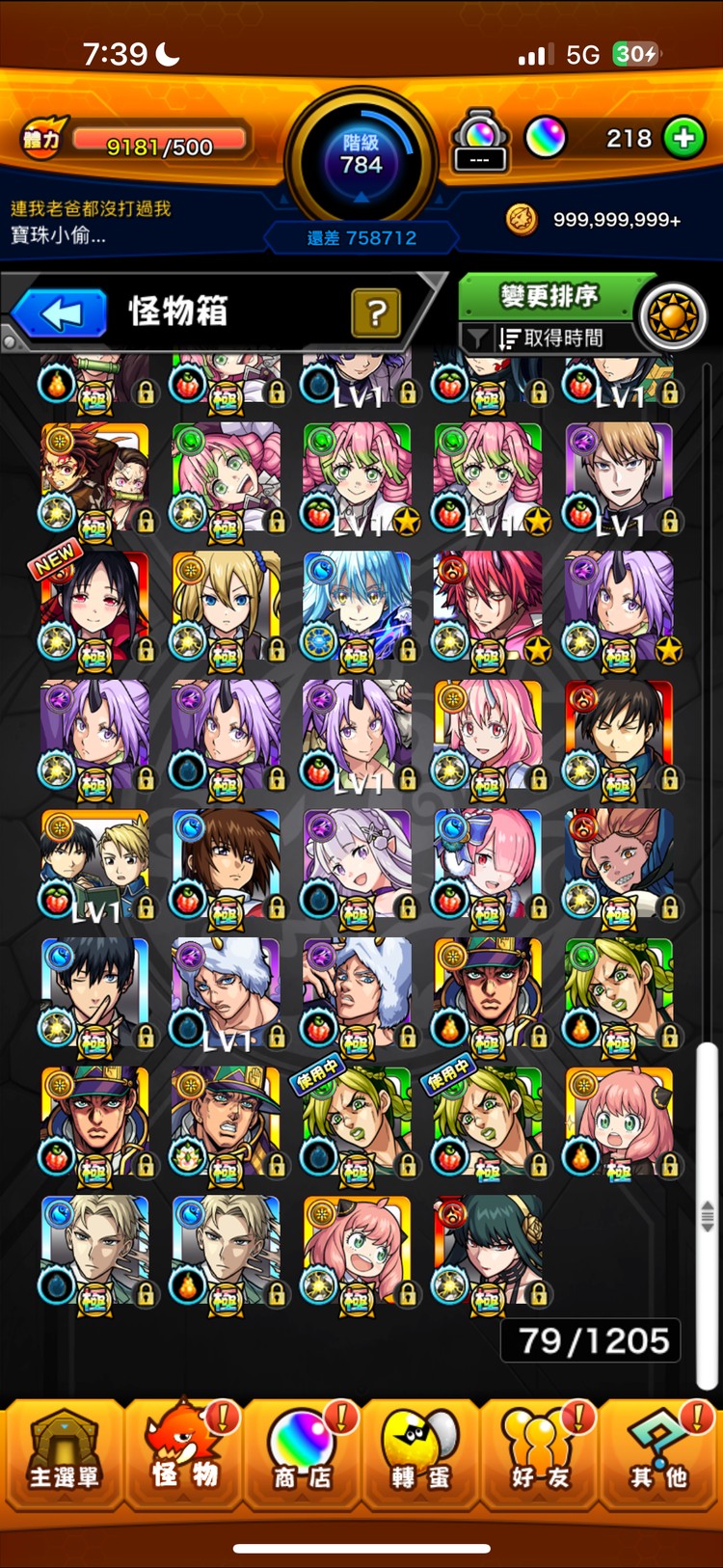The height and width of the screenshot is (1568, 723).
Task: Tap the blue-haired monster with sword
Action: coord(357,606)
